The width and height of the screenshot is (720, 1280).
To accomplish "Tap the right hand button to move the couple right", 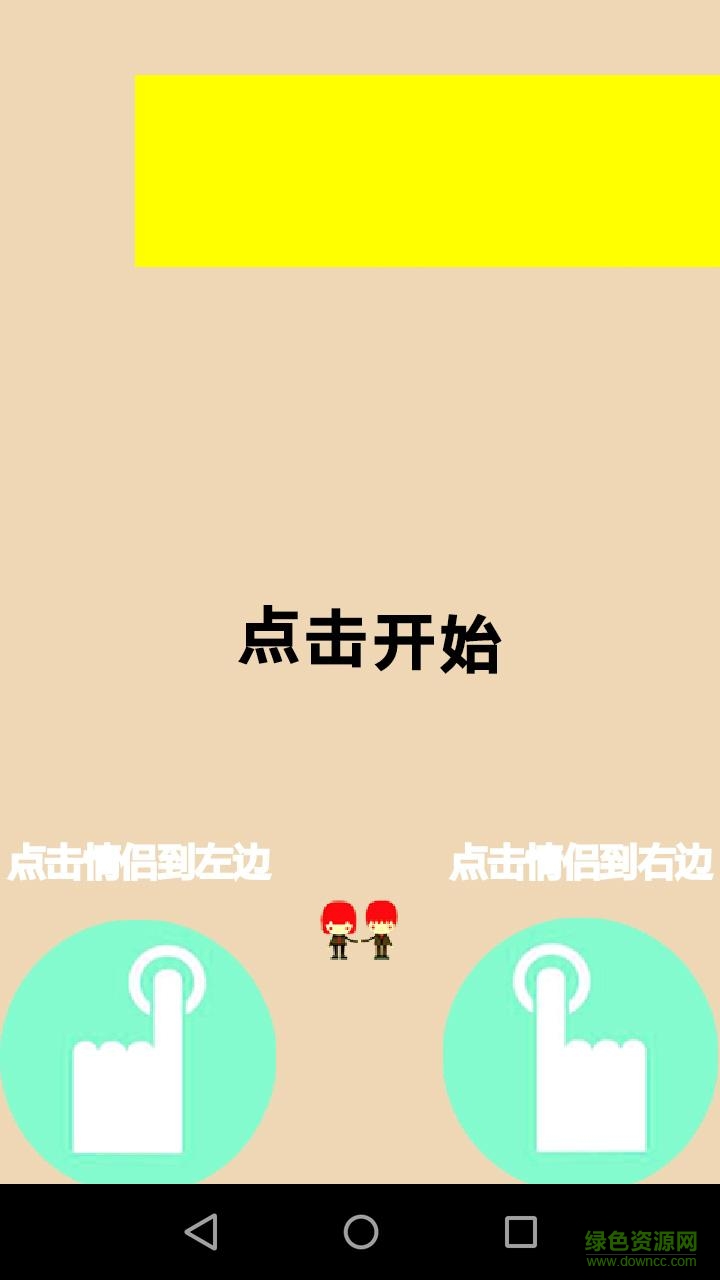I will [x=580, y=1052].
